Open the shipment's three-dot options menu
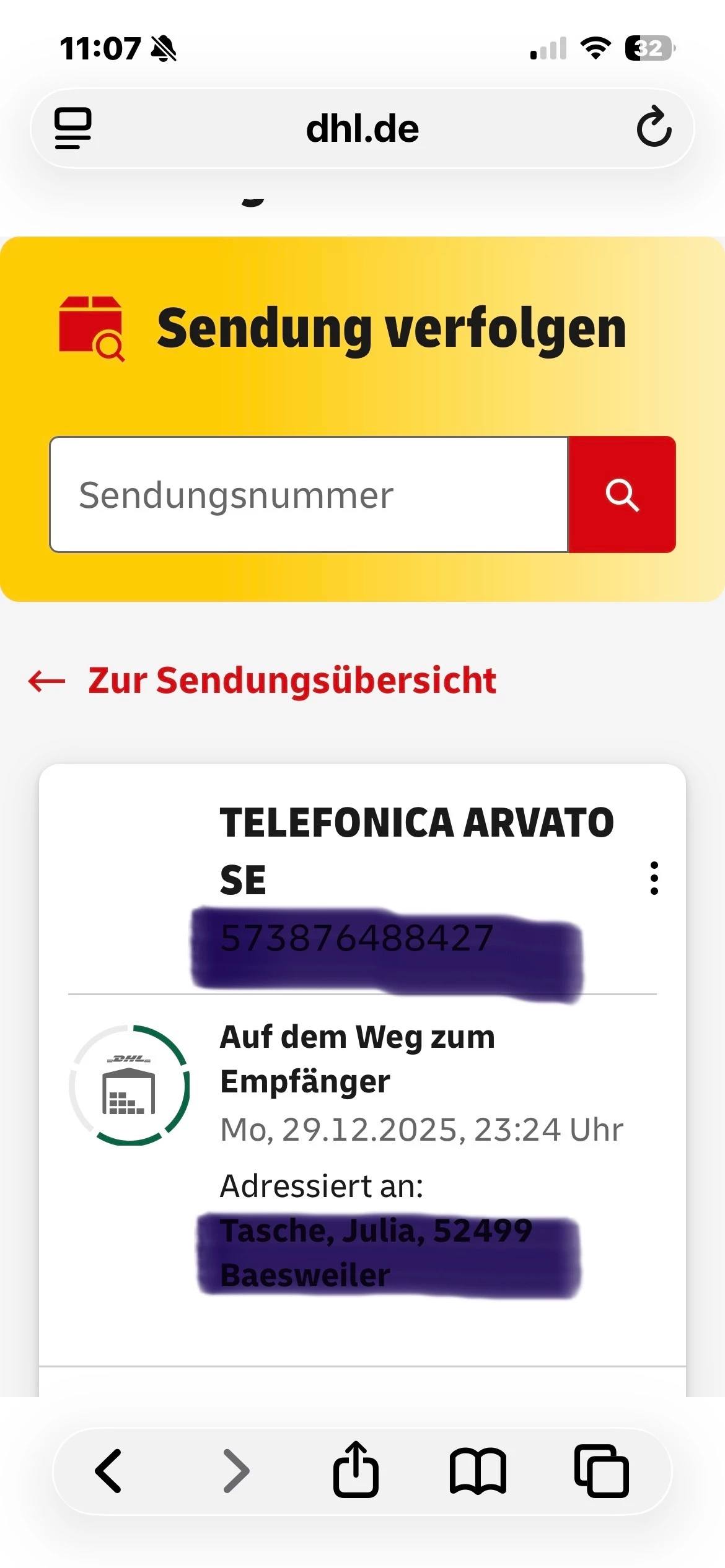The width and height of the screenshot is (725, 1568). [x=654, y=878]
